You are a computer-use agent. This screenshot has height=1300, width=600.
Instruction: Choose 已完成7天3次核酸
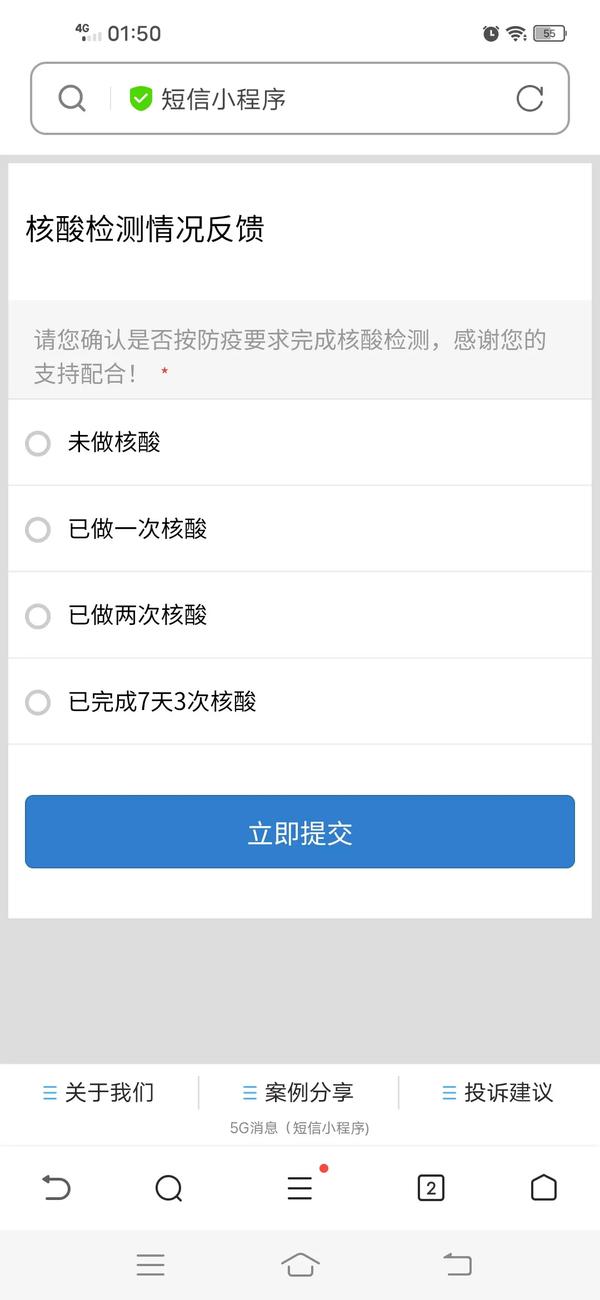300,702
